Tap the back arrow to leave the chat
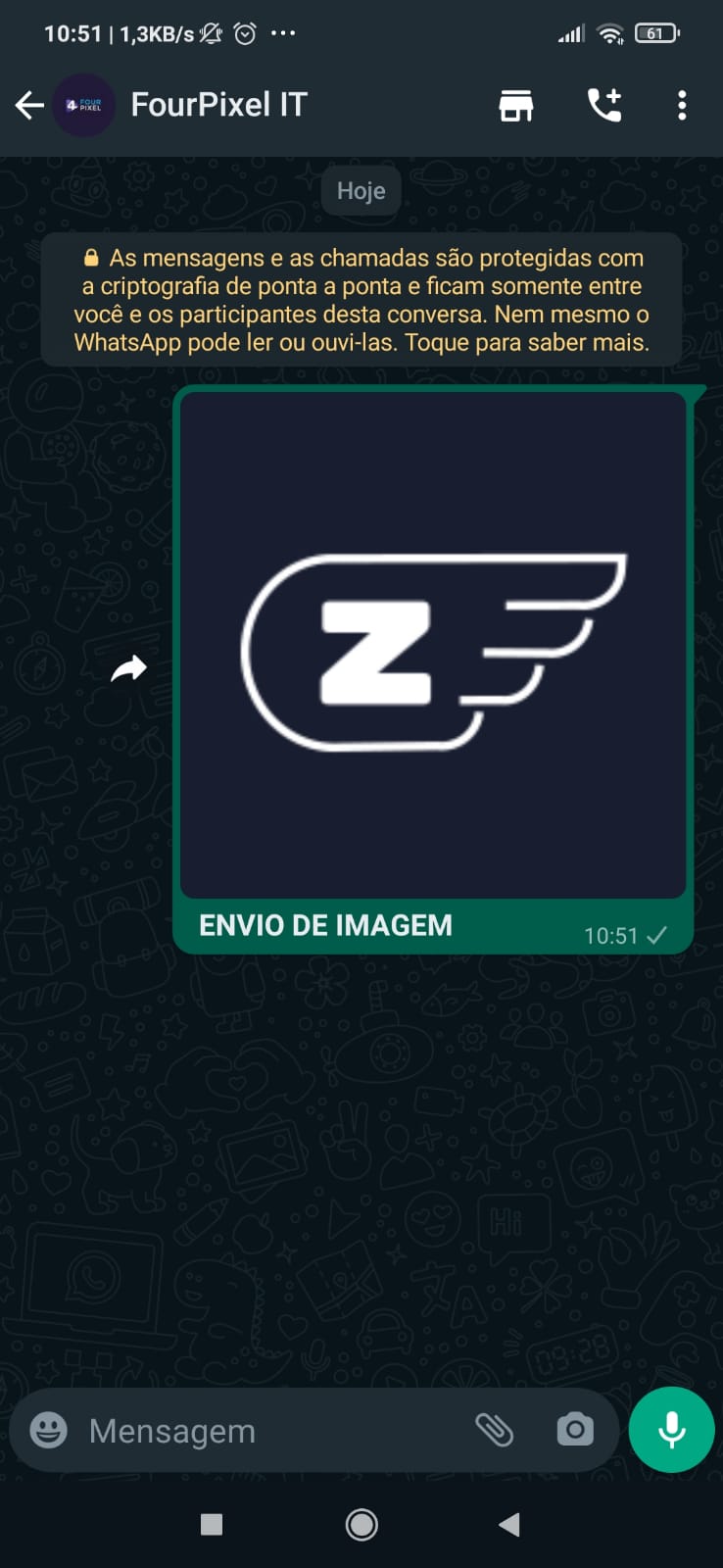This screenshot has height=1568, width=723. [x=28, y=105]
